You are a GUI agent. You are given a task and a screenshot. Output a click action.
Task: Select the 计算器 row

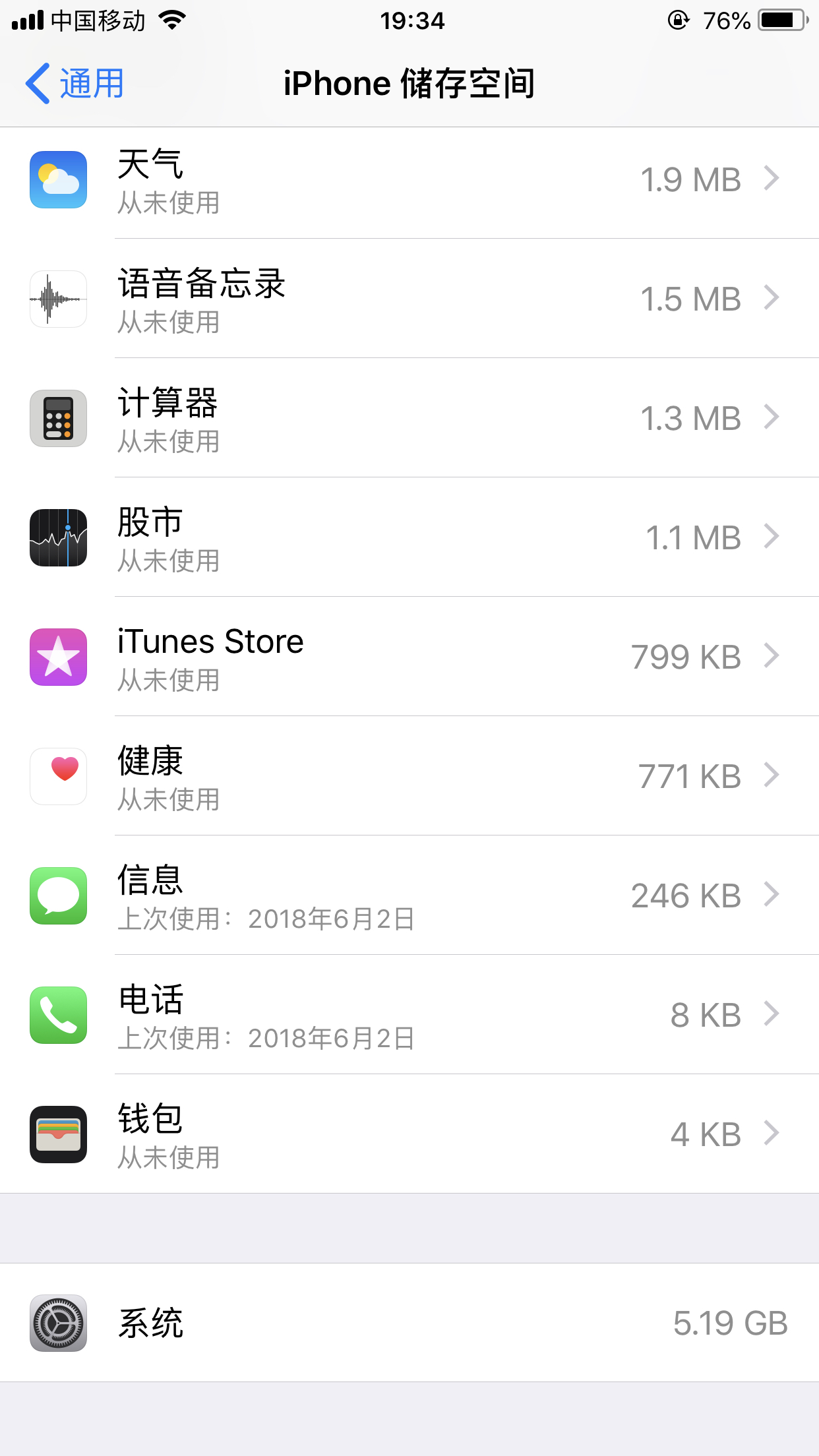coord(409,419)
